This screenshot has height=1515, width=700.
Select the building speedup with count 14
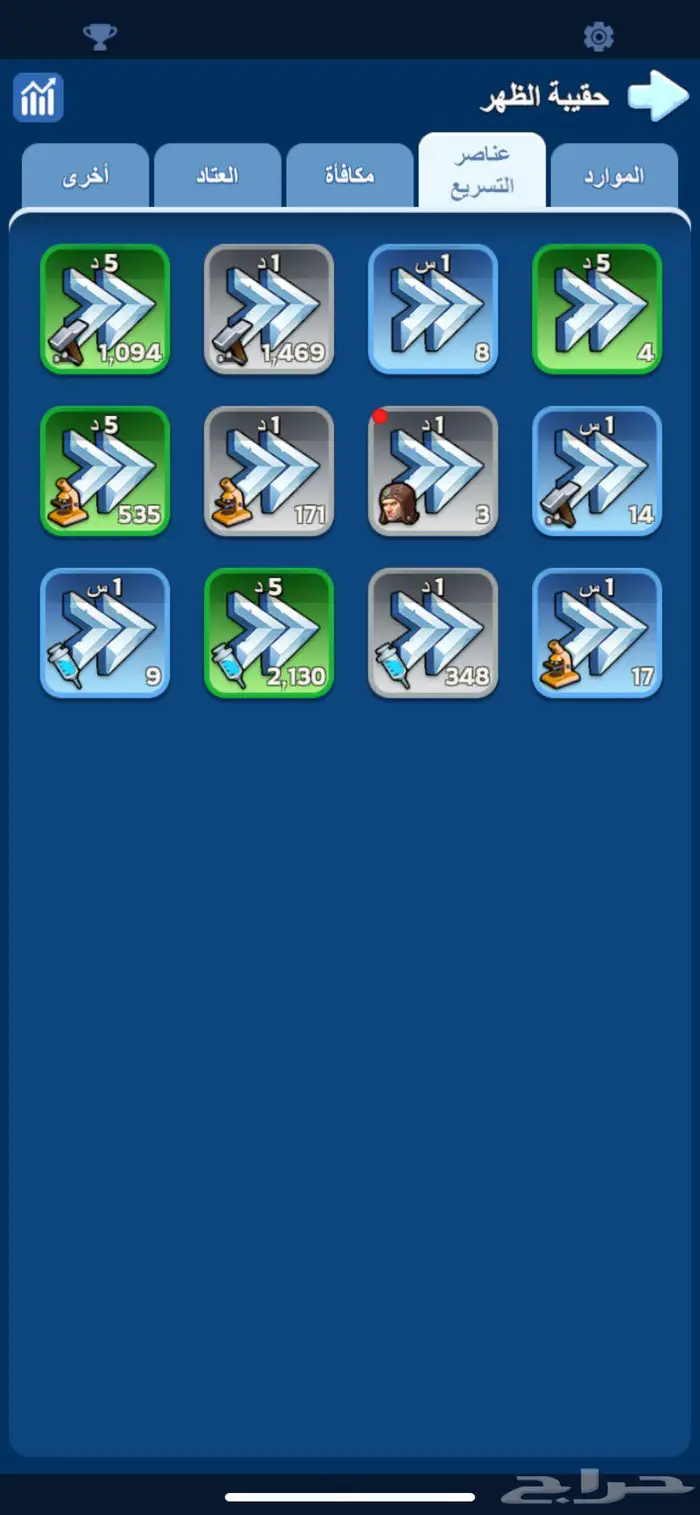(x=597, y=471)
